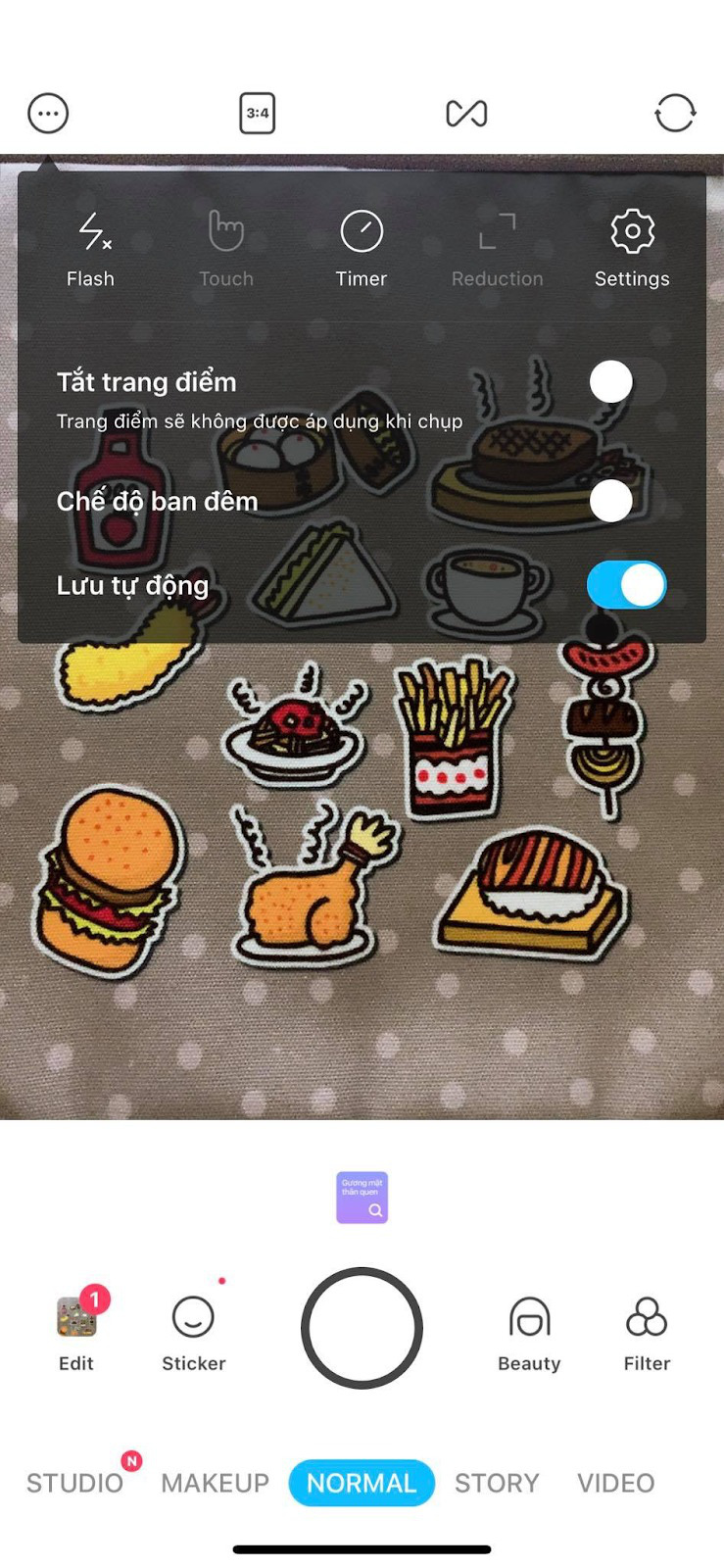Close the more options menu
This screenshot has width=724, height=1568.
coord(48,114)
